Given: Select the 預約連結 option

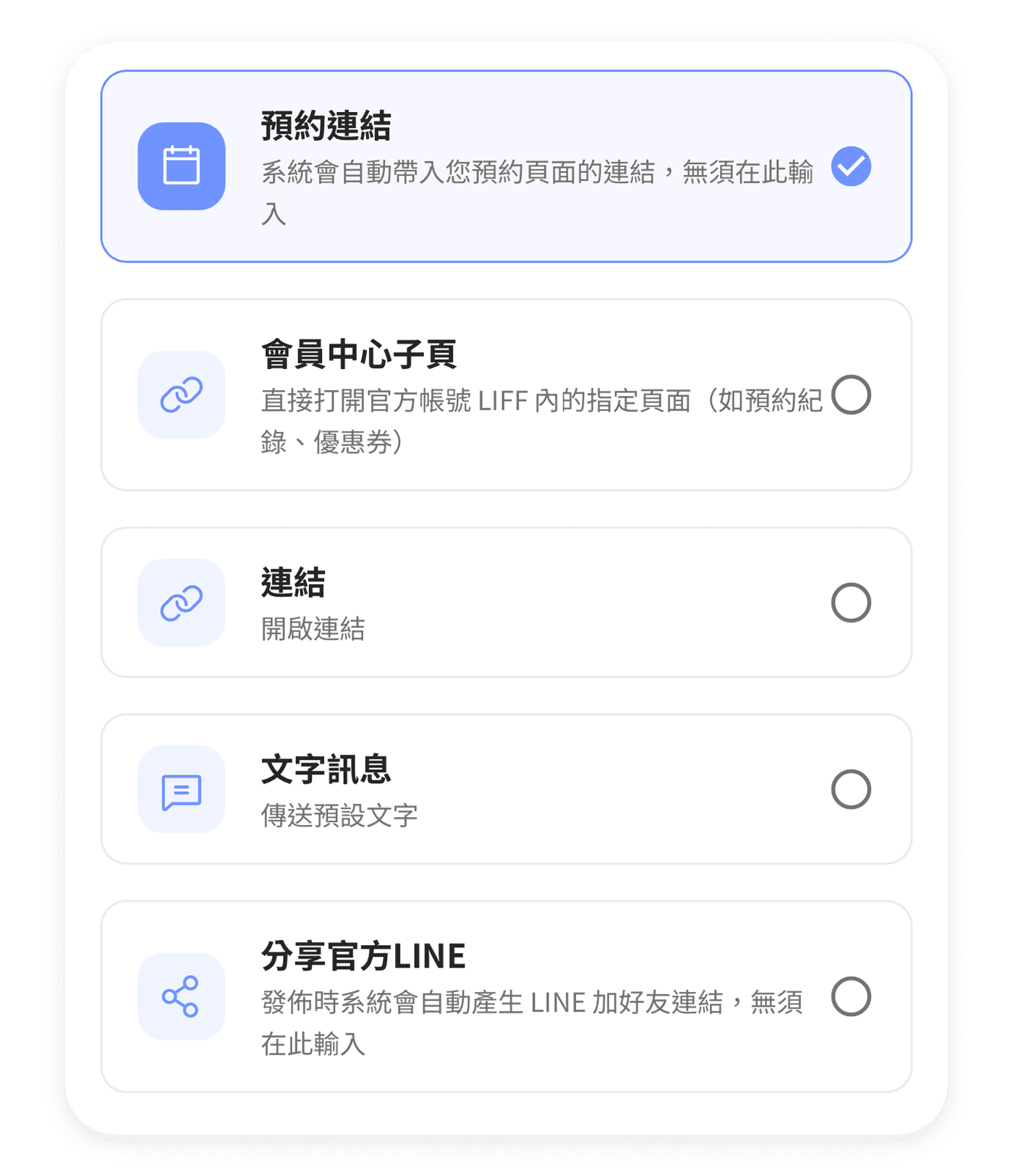Looking at the screenshot, I should [x=506, y=166].
